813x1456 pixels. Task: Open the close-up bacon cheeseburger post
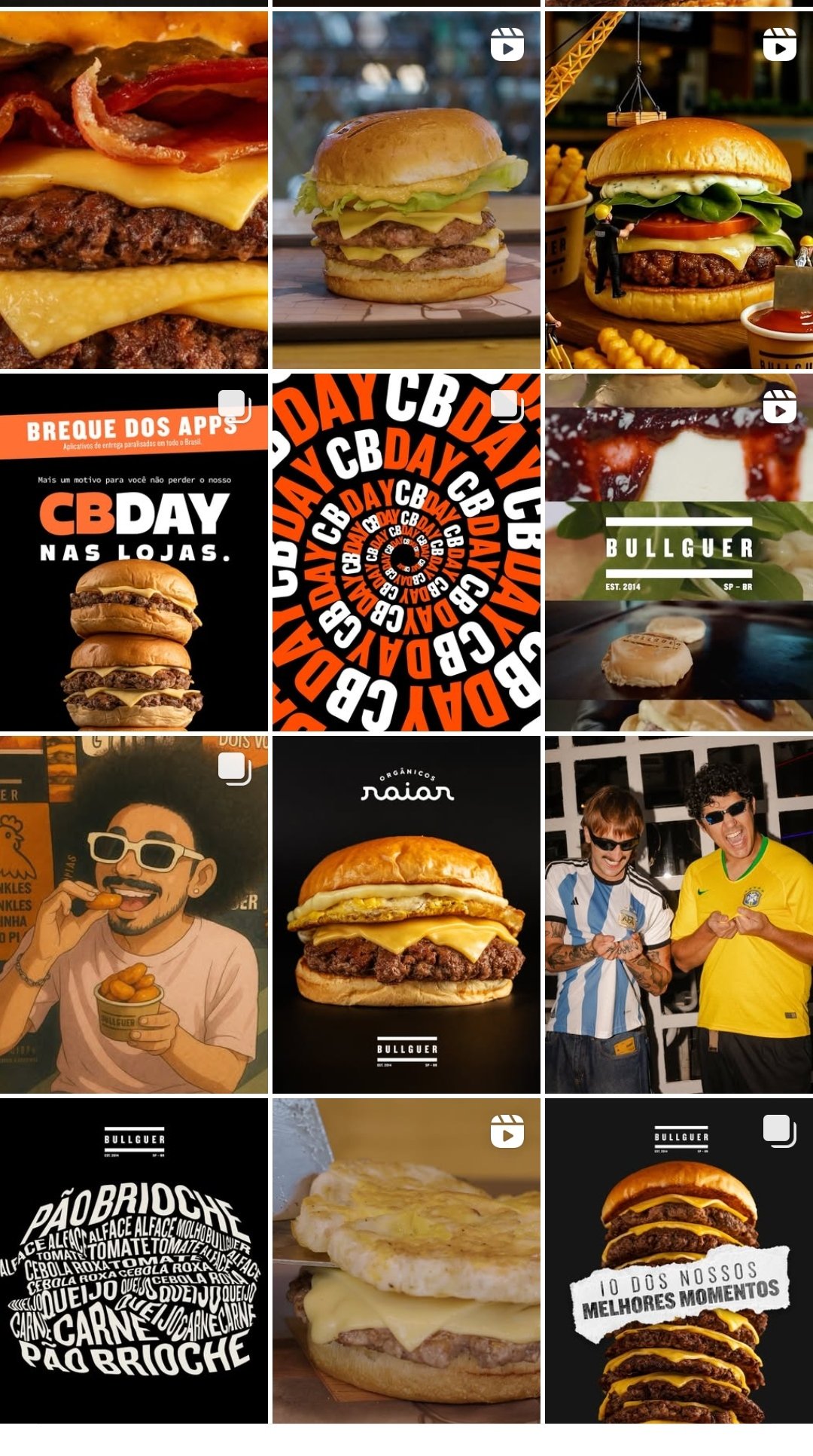pos(134,190)
